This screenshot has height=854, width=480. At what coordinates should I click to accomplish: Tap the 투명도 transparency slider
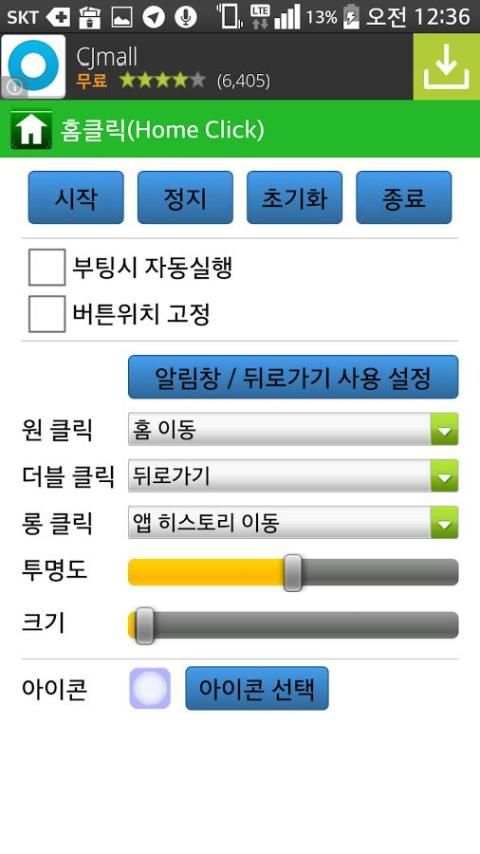pos(293,572)
